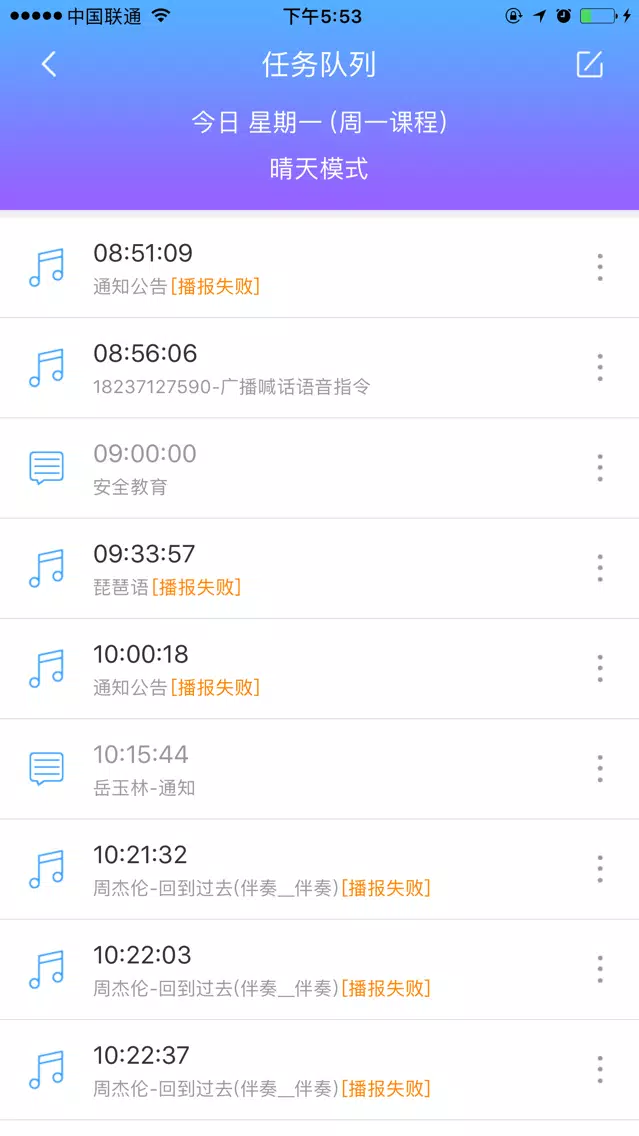Open the more options for the 10:22:37 task
639x1136 pixels.
click(x=600, y=1069)
